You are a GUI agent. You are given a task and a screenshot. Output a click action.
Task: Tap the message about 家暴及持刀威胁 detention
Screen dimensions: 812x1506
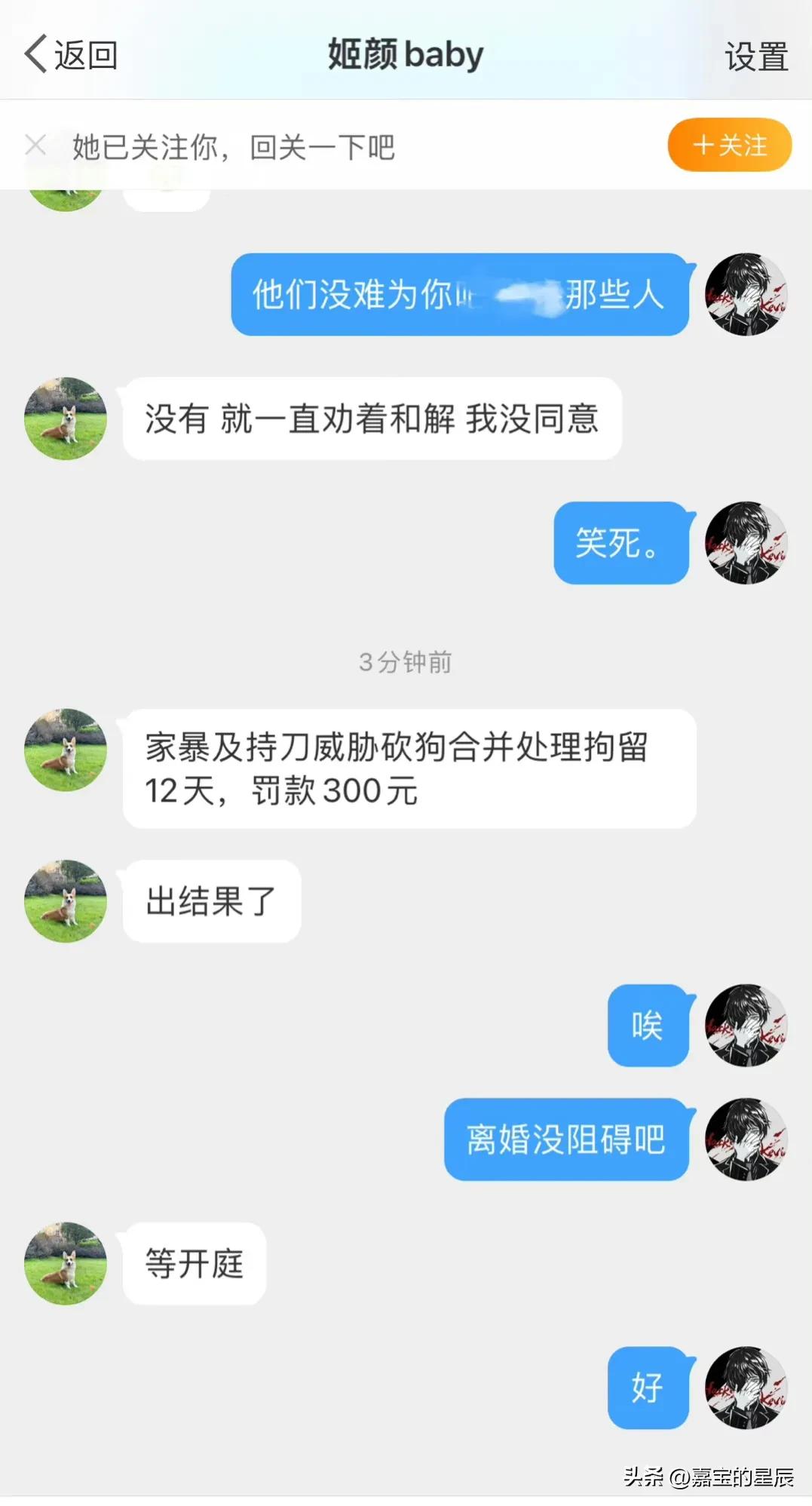pos(407,768)
